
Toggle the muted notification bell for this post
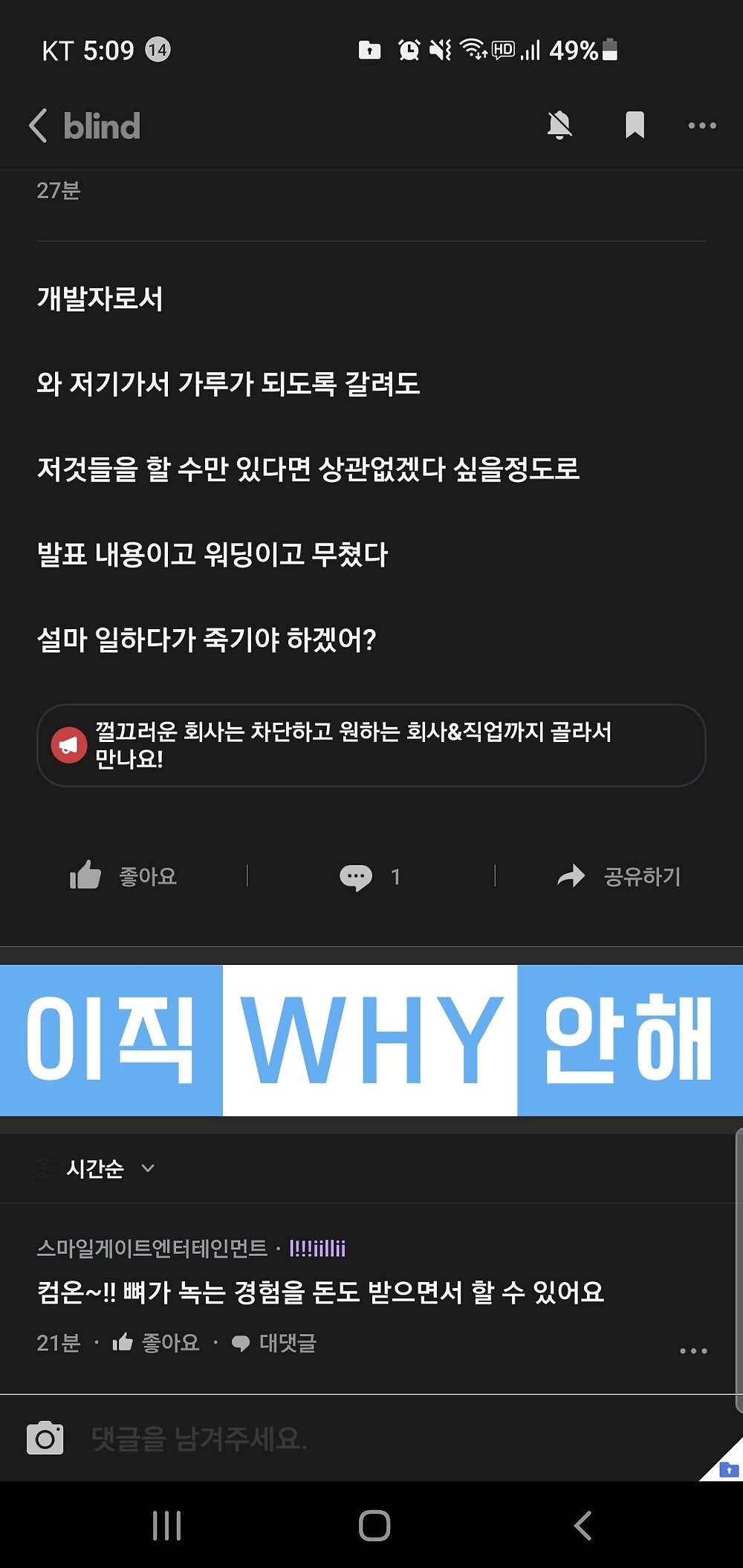click(559, 125)
